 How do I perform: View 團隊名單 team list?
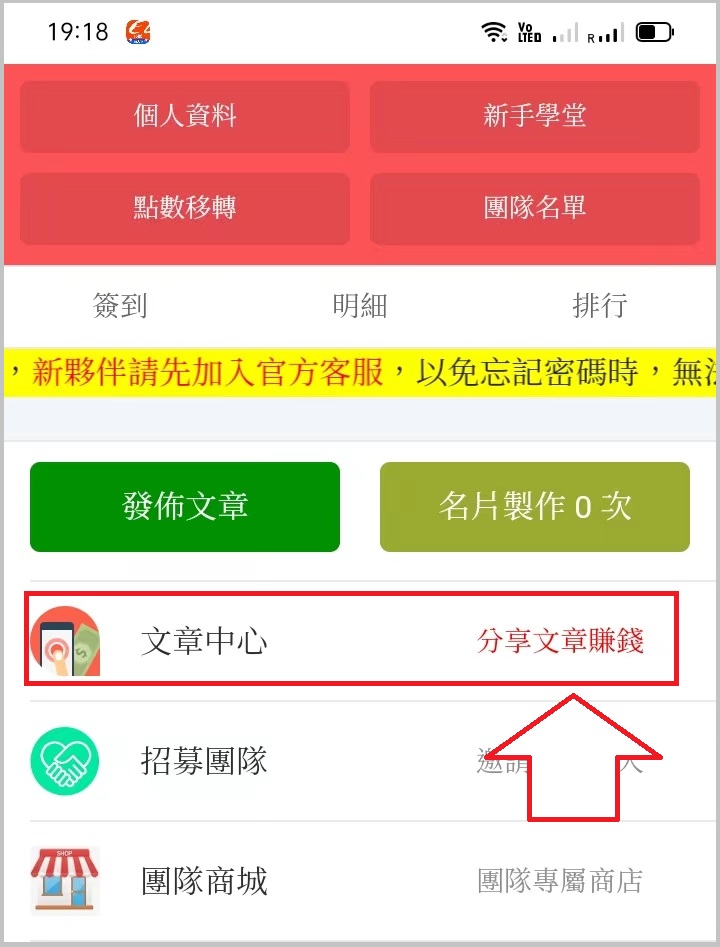pos(534,208)
